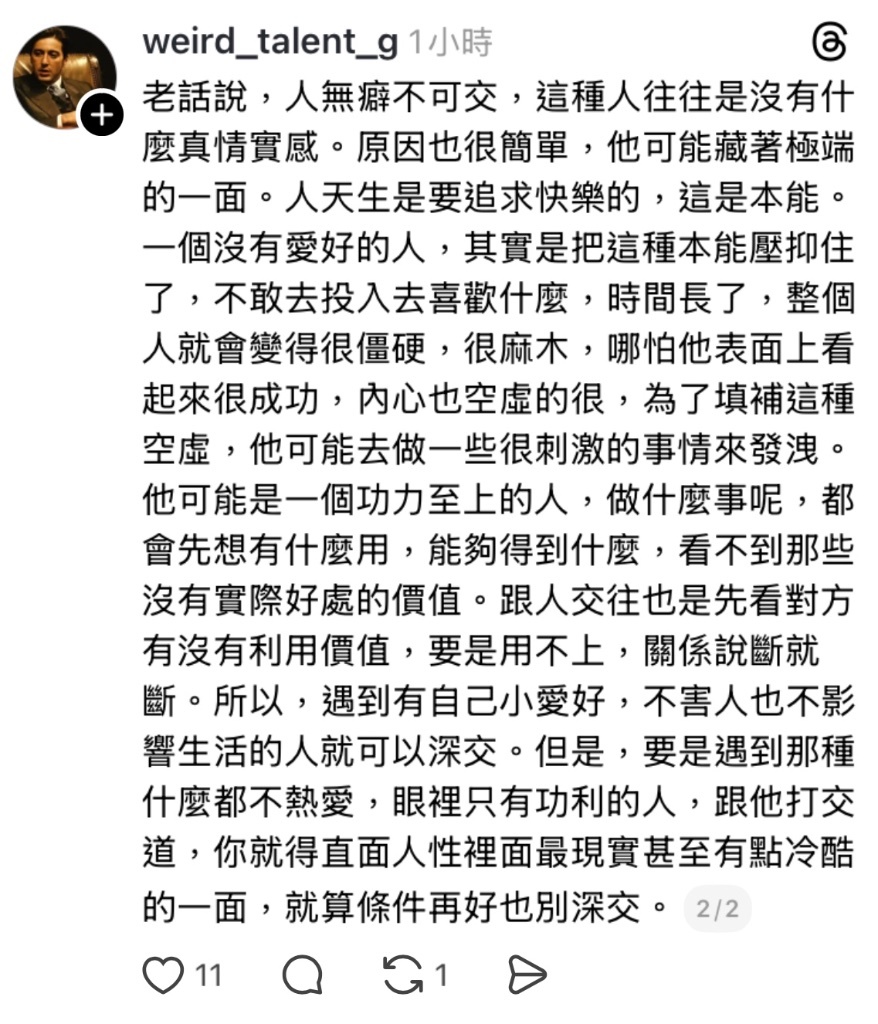Open the Threads logo icon
878x1024 pixels.
[829, 43]
